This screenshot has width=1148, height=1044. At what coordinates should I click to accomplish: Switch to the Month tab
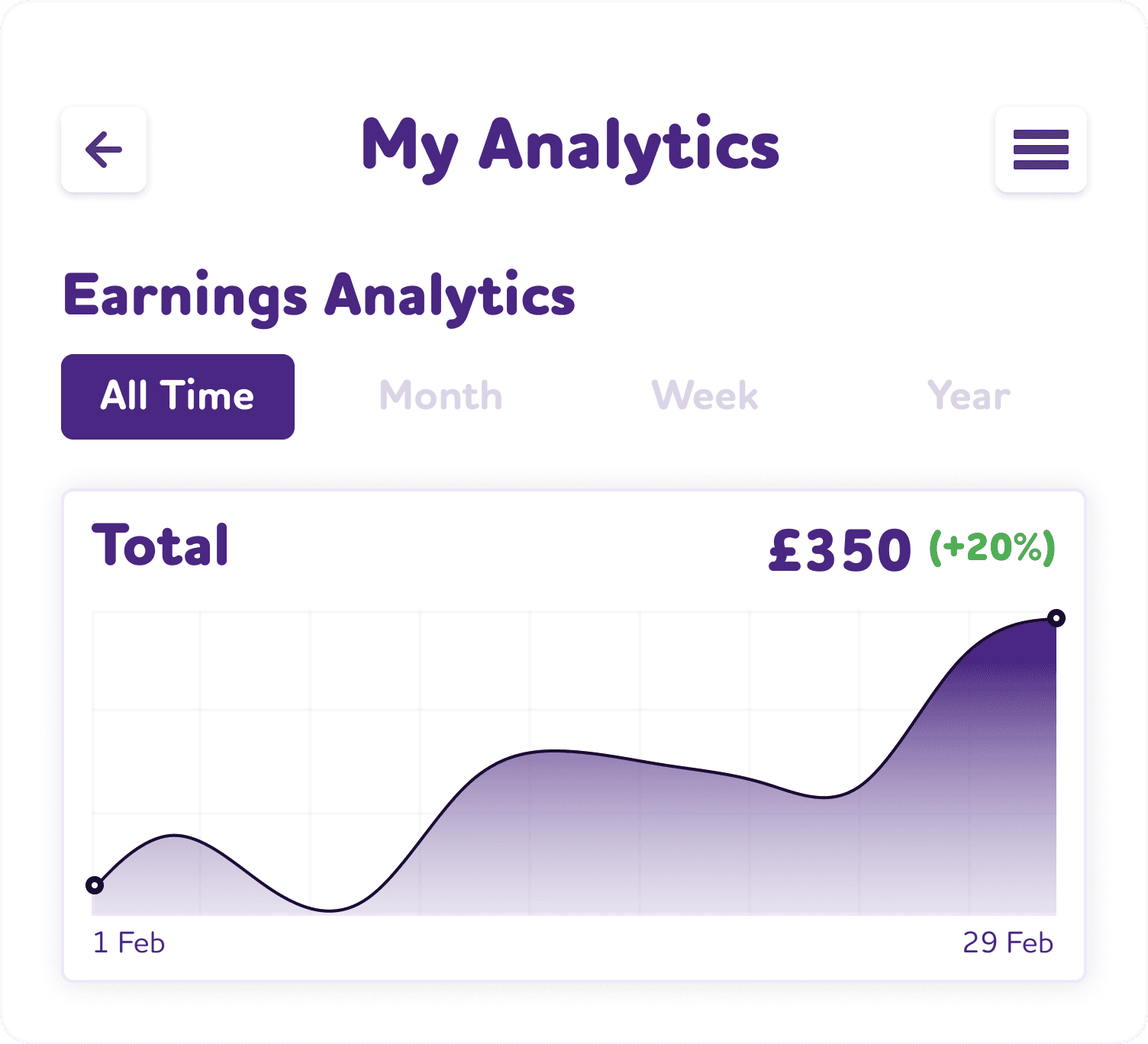[x=441, y=397]
